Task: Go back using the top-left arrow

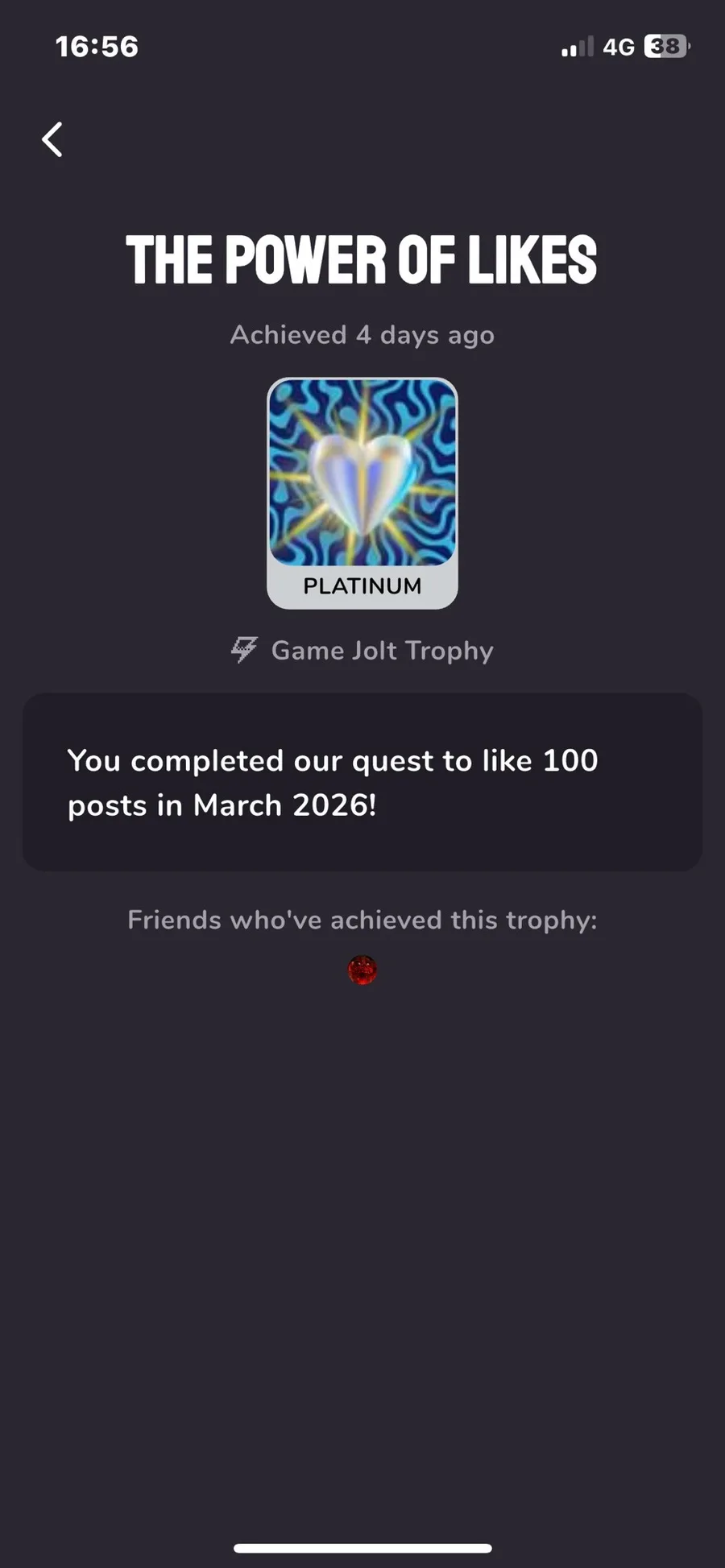Action: pyautogui.click(x=52, y=139)
